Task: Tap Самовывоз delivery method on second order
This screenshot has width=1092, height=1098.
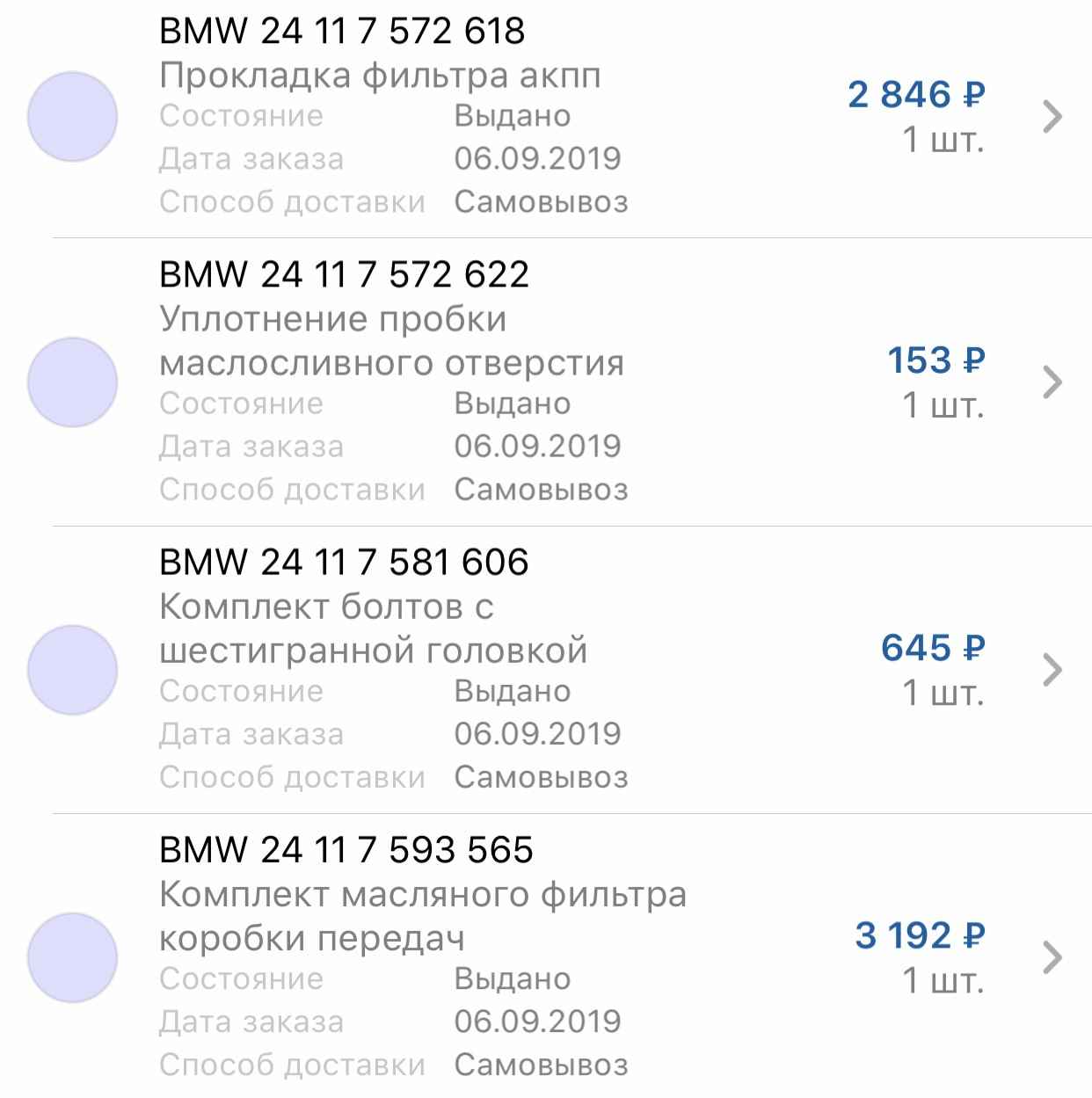Action: tap(541, 489)
